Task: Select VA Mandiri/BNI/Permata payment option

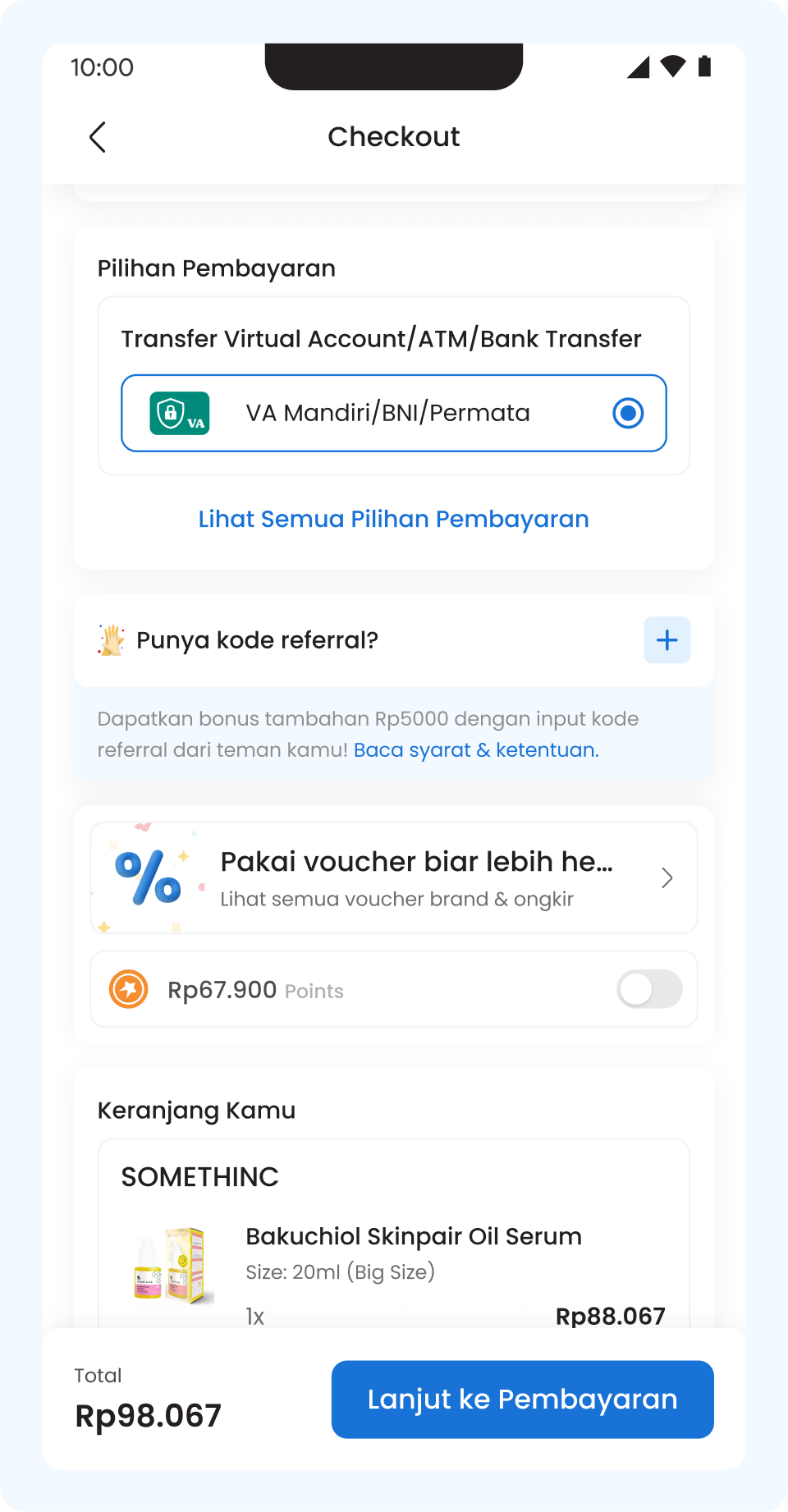Action: pos(628,413)
